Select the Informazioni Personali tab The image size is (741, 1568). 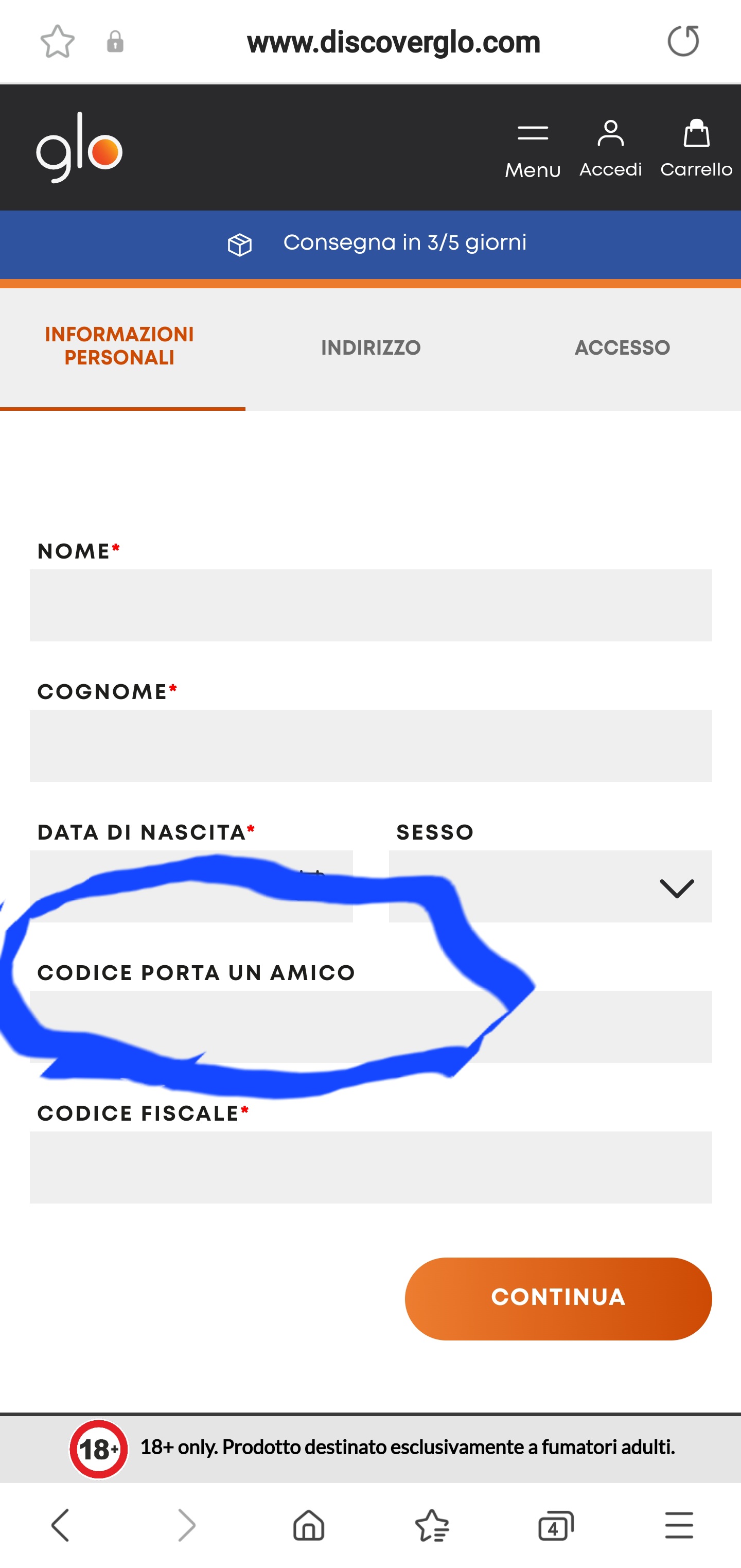point(120,346)
